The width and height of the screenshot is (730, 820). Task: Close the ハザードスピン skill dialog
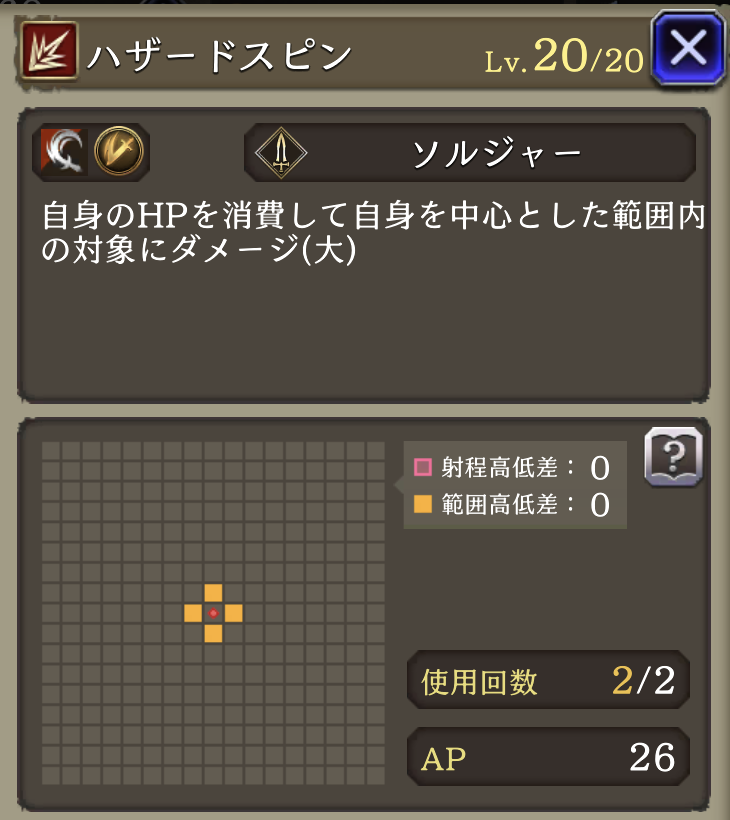tap(687, 48)
